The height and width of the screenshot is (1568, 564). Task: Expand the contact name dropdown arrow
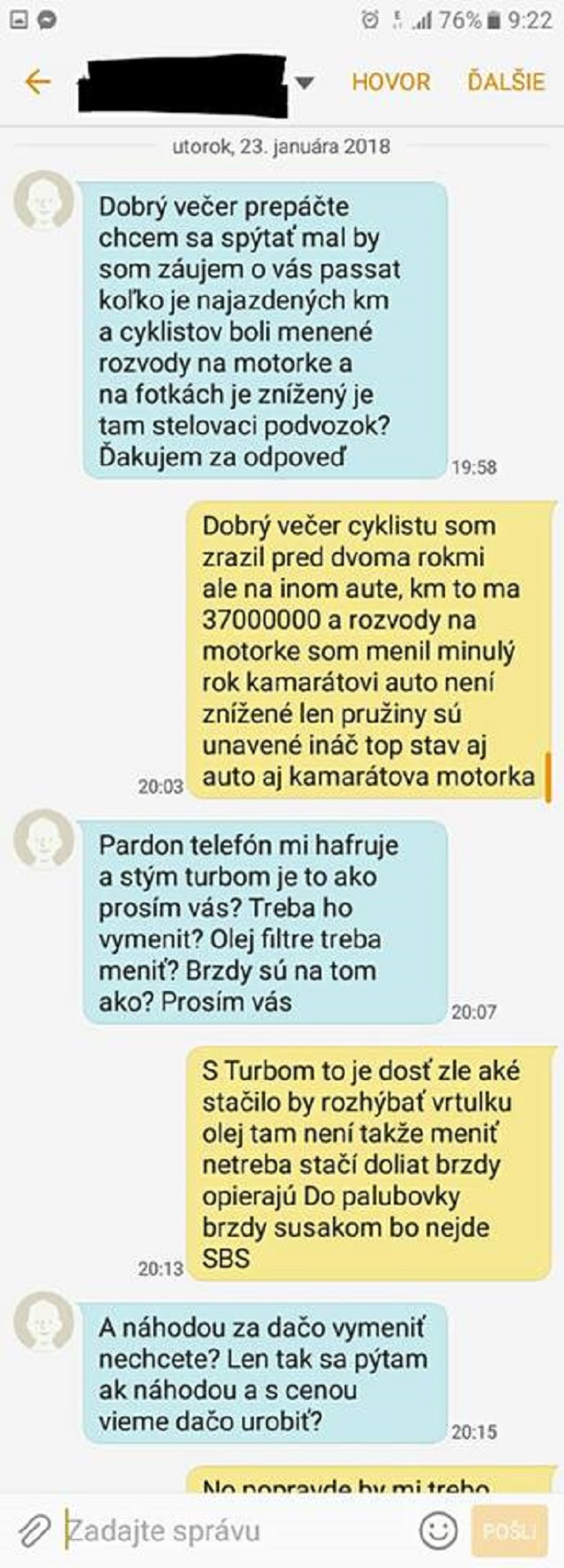click(x=304, y=83)
